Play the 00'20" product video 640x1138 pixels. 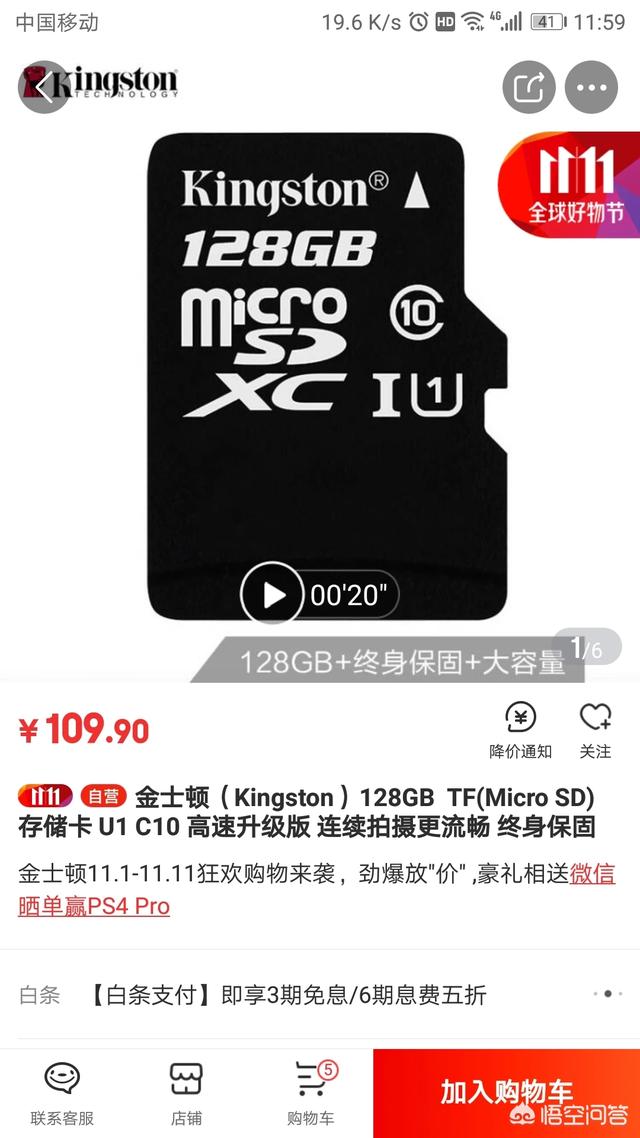[271, 595]
